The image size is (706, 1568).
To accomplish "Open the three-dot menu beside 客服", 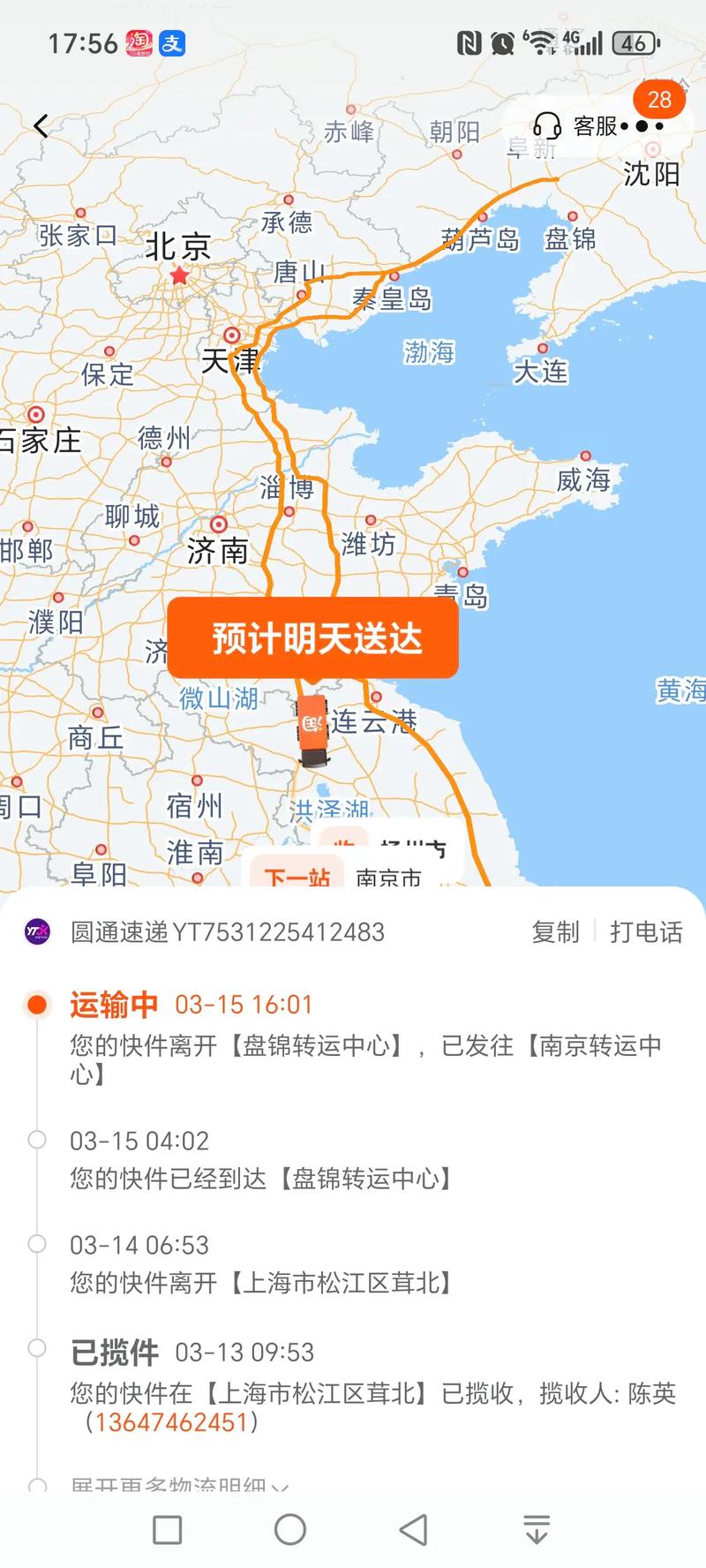I will tap(640, 127).
